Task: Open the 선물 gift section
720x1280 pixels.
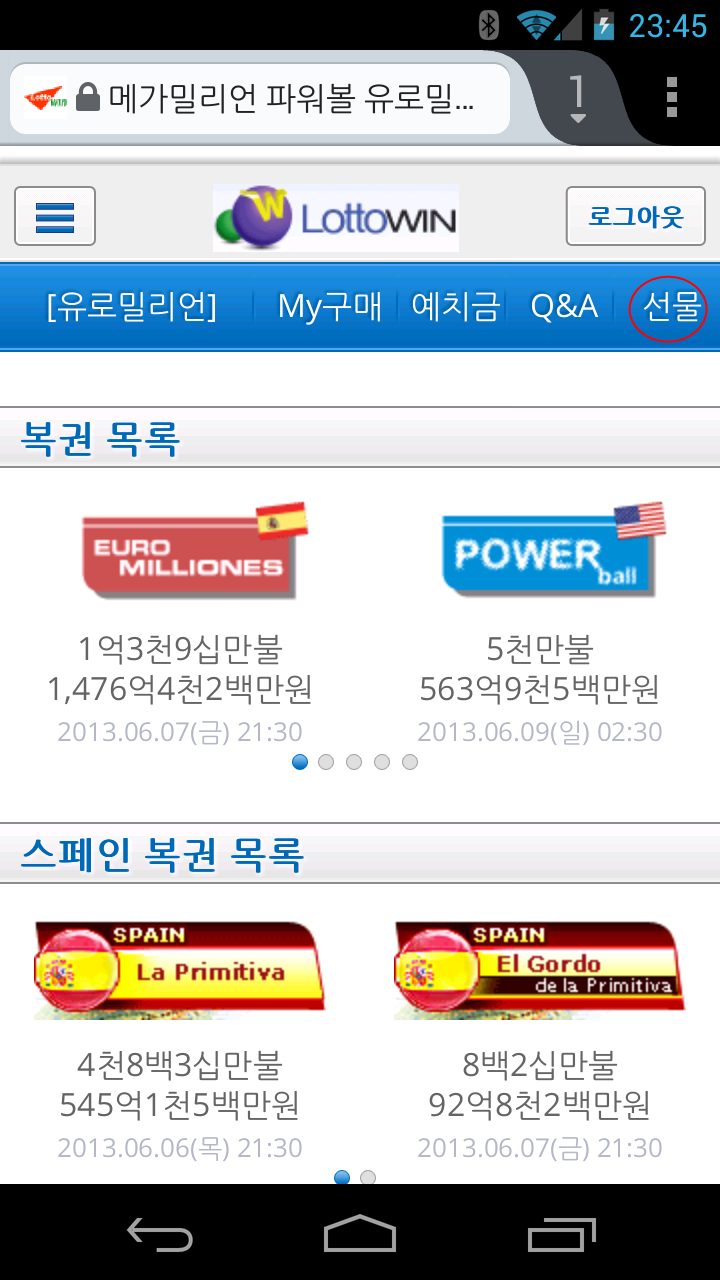Action: tap(669, 307)
